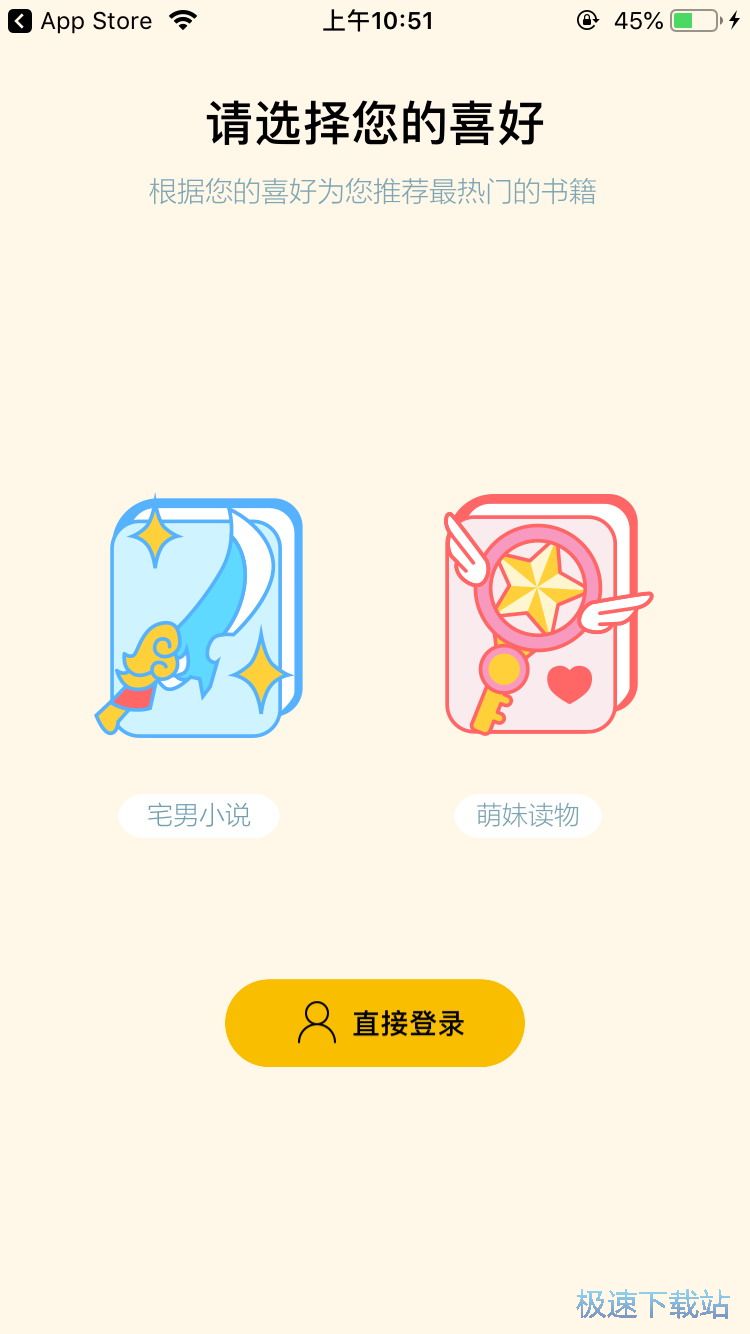The height and width of the screenshot is (1334, 750).
Task: Open the 萌妹读物 label pill
Action: point(527,815)
